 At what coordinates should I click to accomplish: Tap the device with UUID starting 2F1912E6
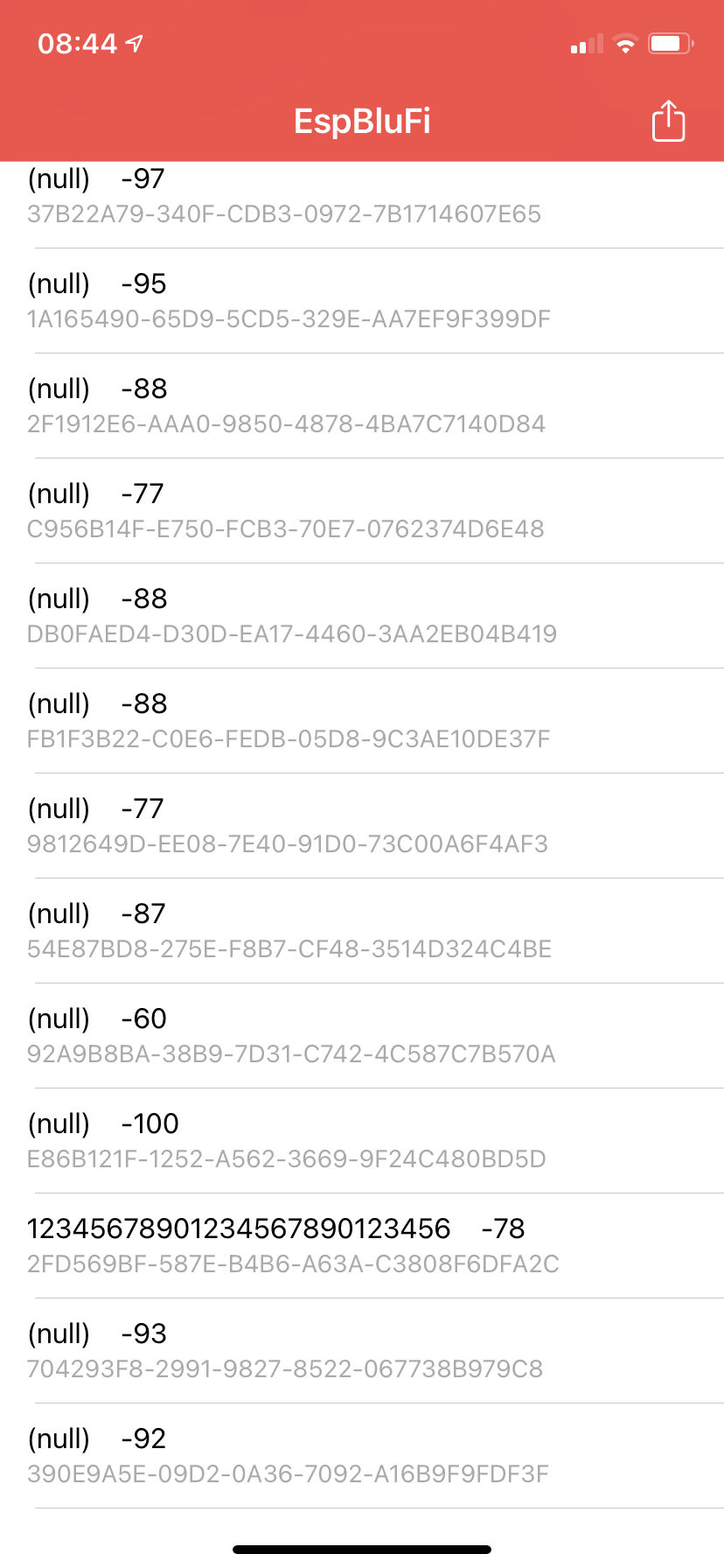(362, 405)
